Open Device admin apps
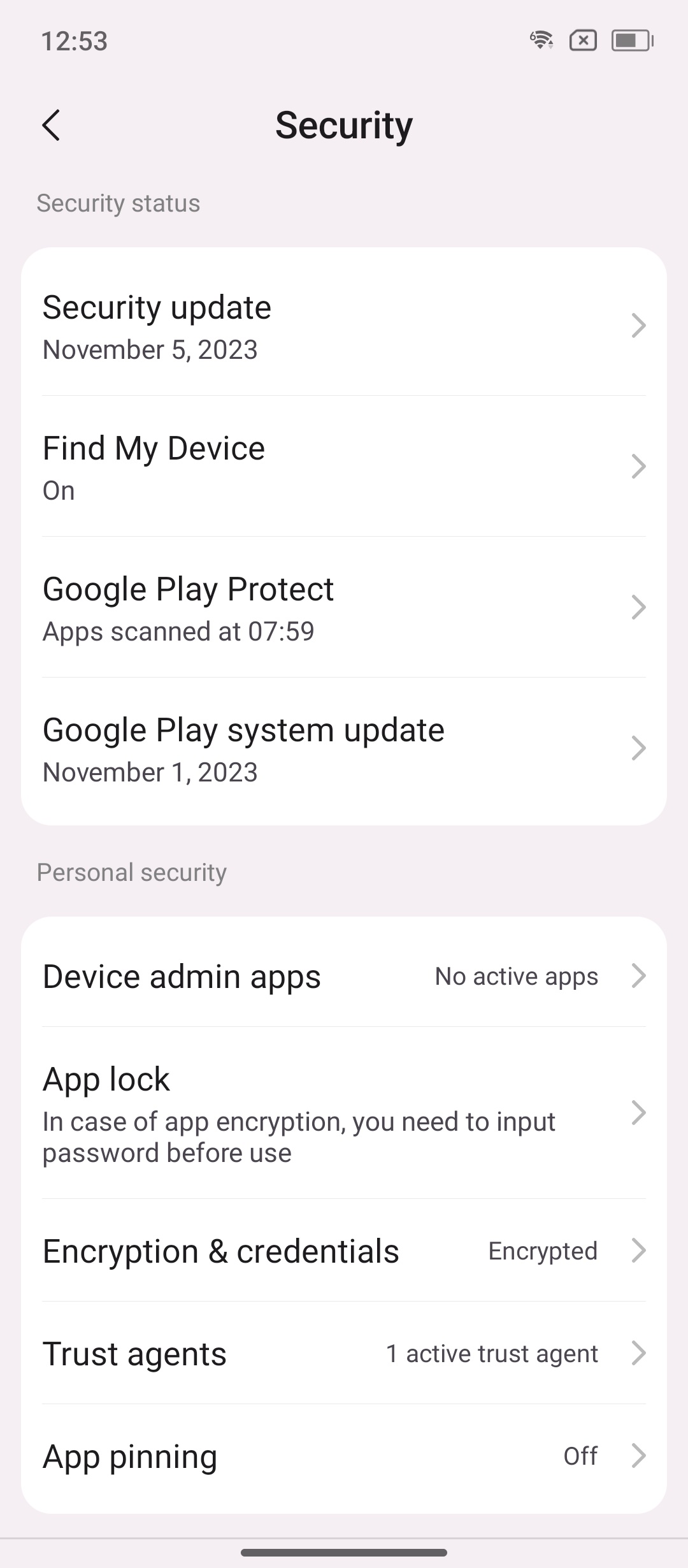This screenshot has width=688, height=1568. click(344, 976)
